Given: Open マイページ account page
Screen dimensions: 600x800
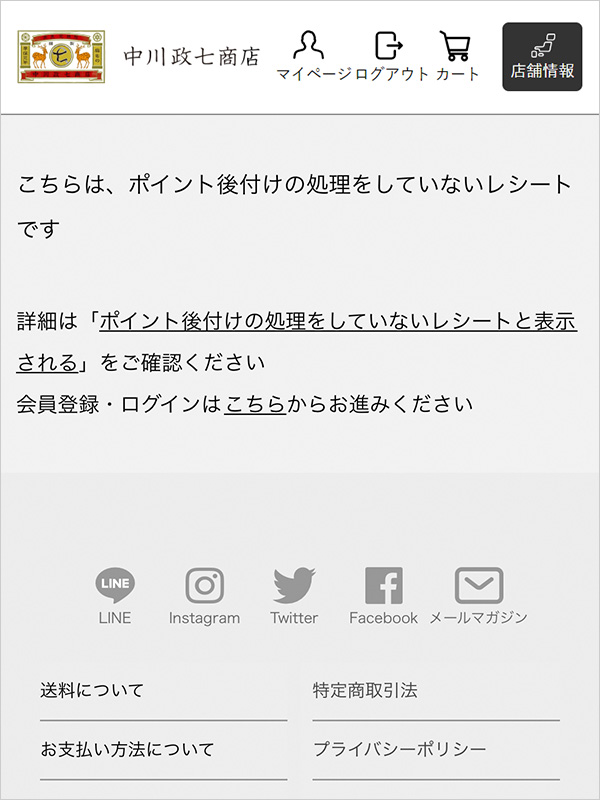Looking at the screenshot, I should (x=309, y=56).
